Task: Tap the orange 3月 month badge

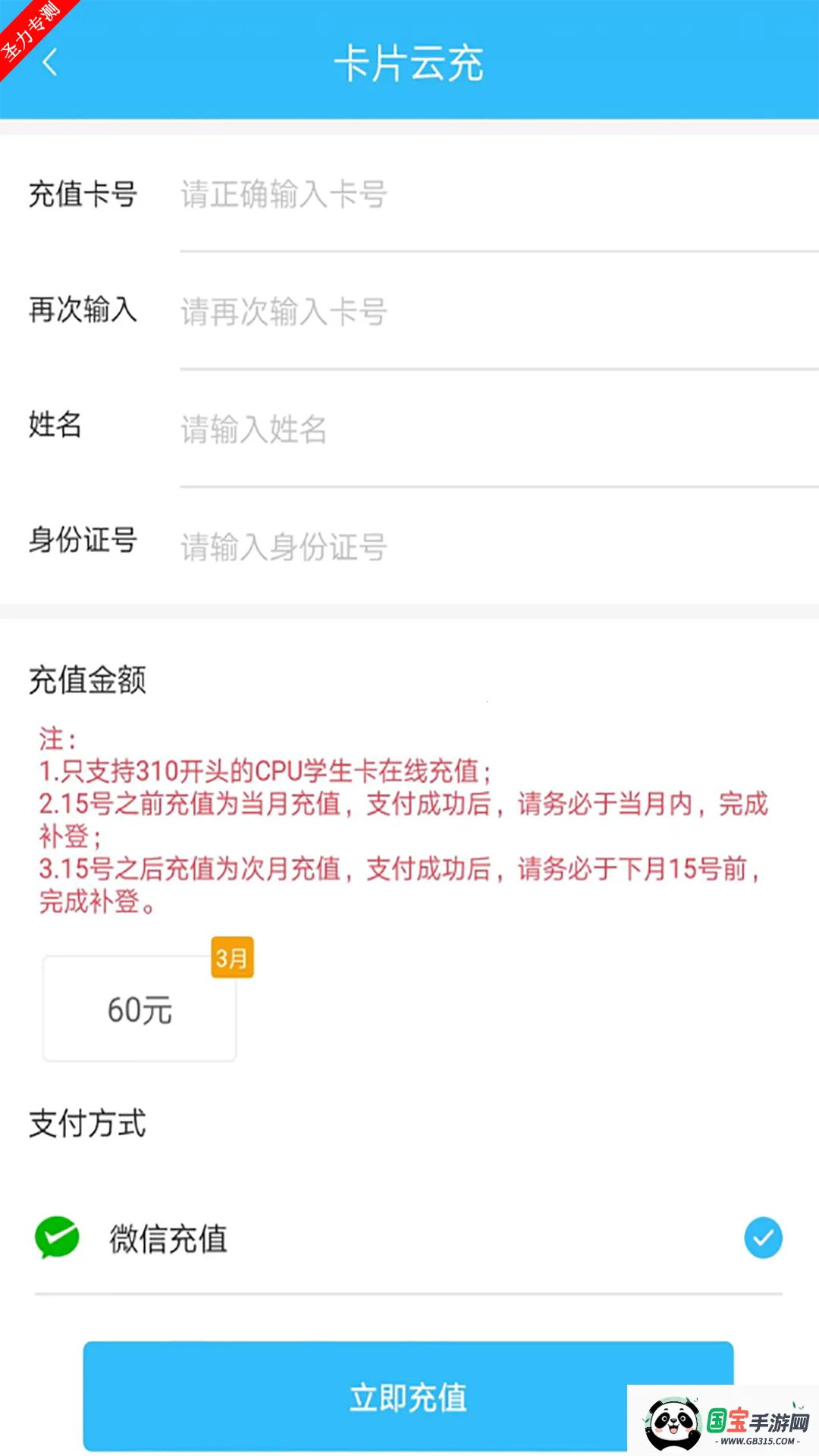Action: (231, 958)
